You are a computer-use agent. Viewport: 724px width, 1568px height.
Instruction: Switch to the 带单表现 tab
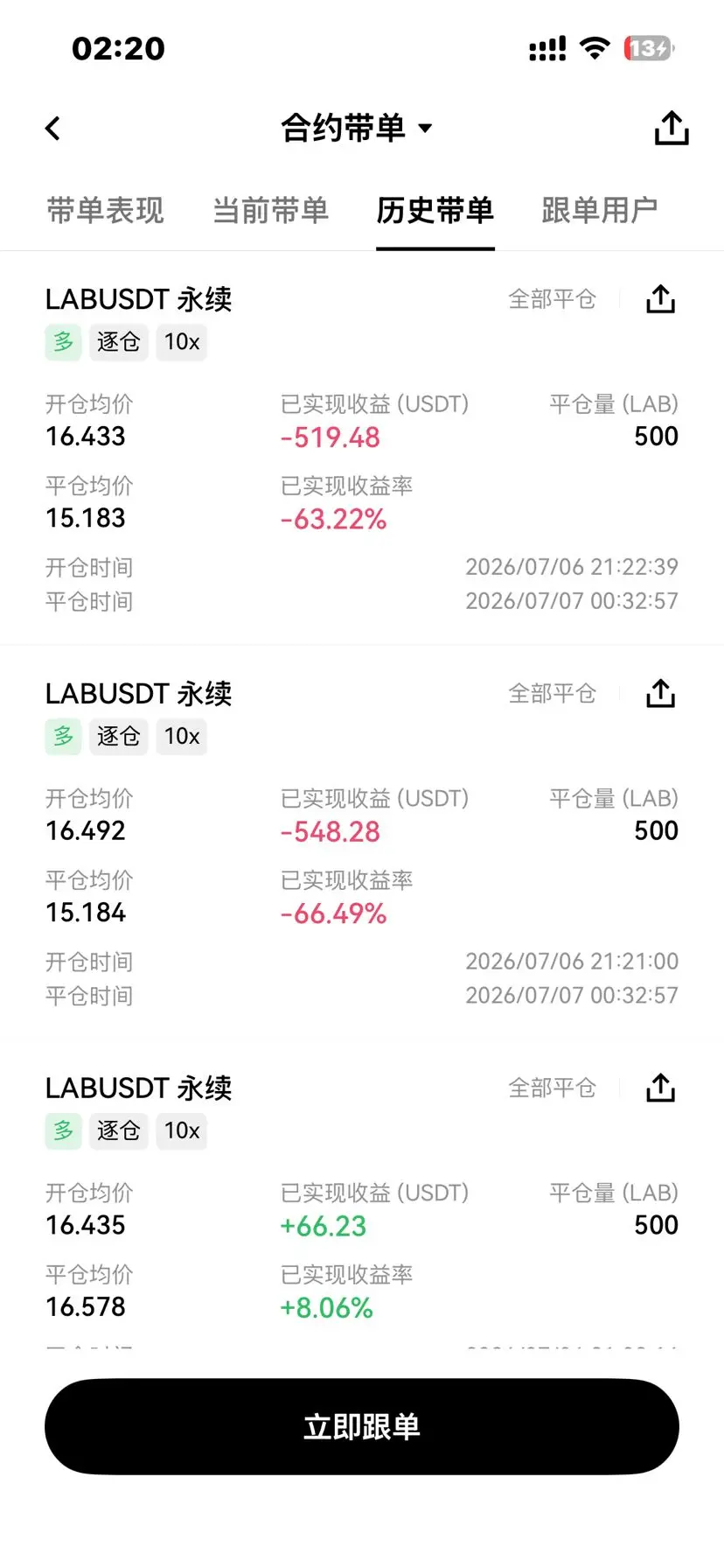(x=105, y=210)
